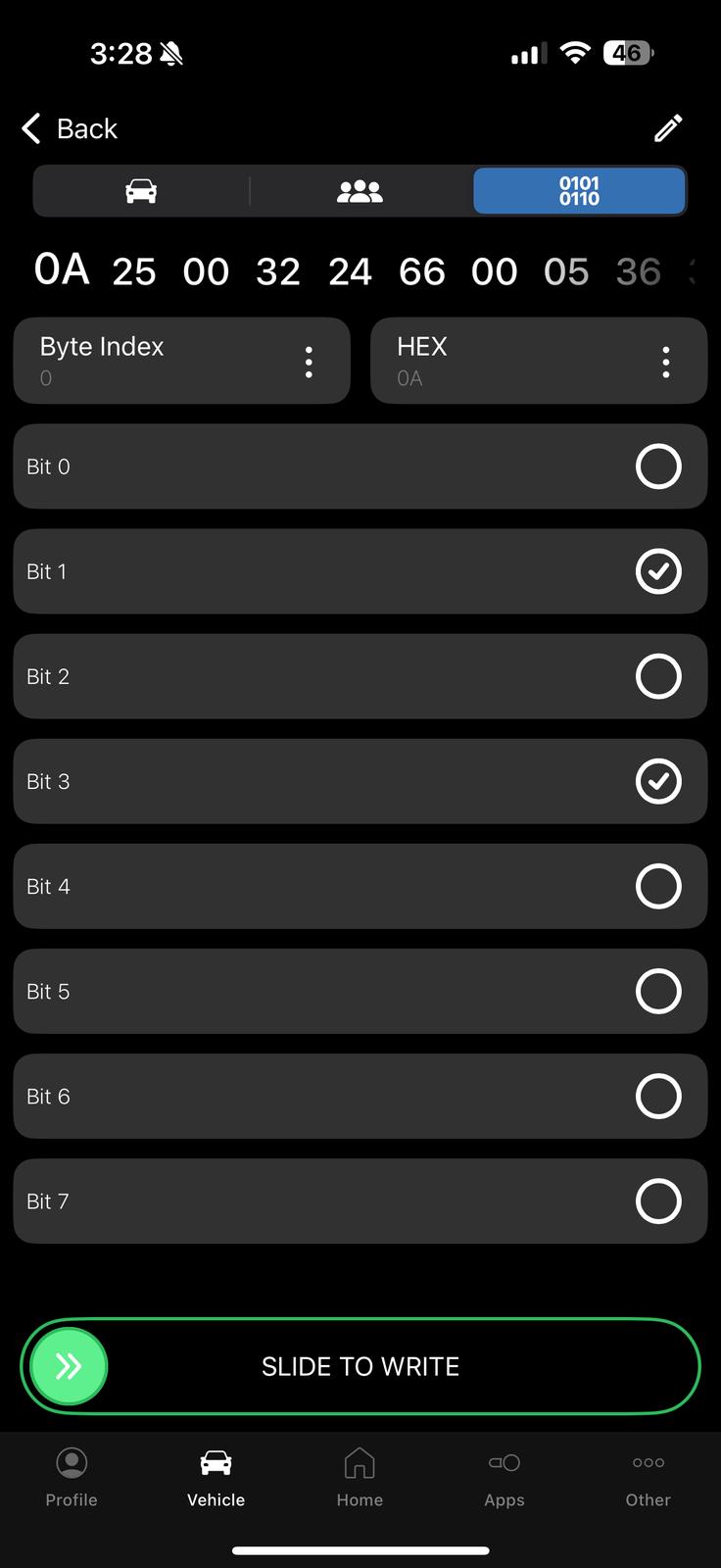Select the 0A byte at the start

[x=60, y=271]
